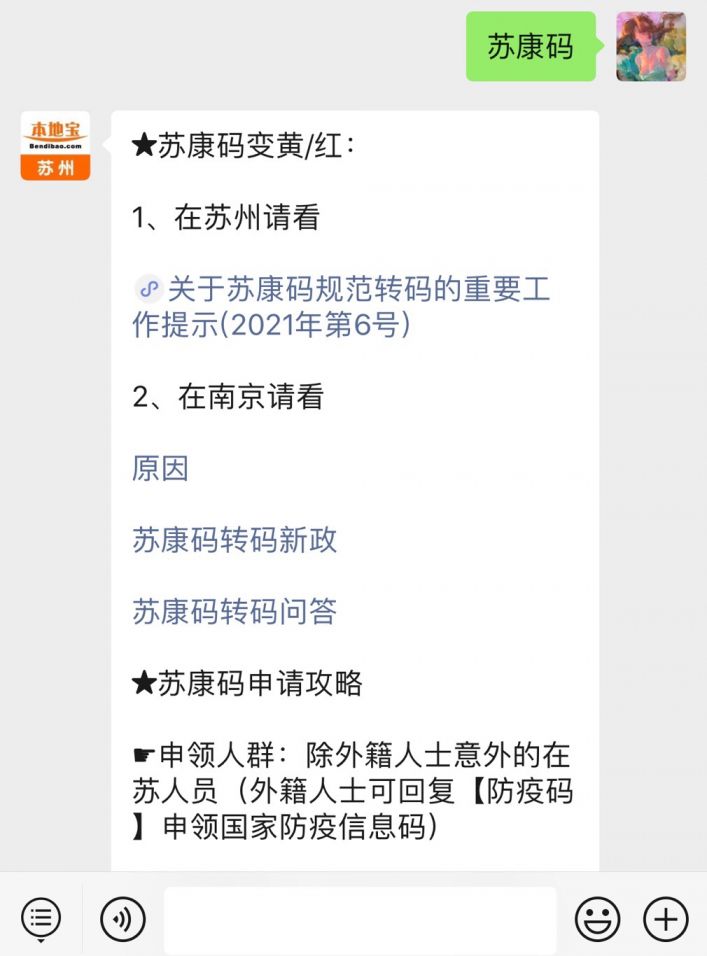Focus the message text field

(360, 919)
